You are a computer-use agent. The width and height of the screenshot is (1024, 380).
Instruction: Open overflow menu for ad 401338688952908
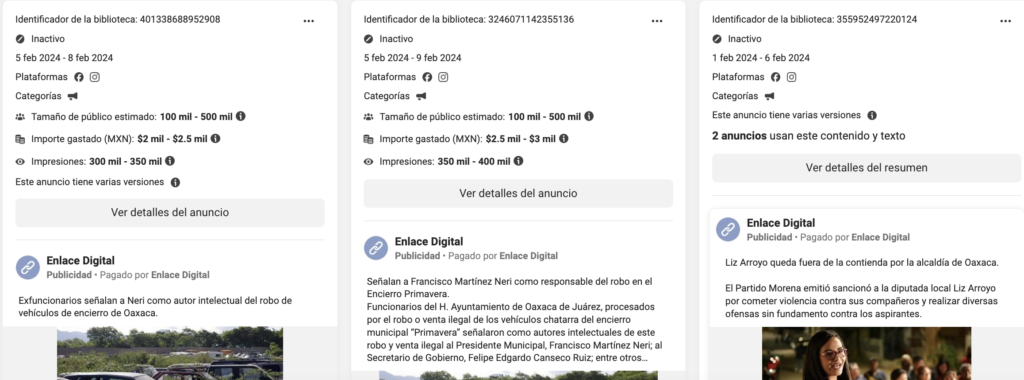pos(309,21)
